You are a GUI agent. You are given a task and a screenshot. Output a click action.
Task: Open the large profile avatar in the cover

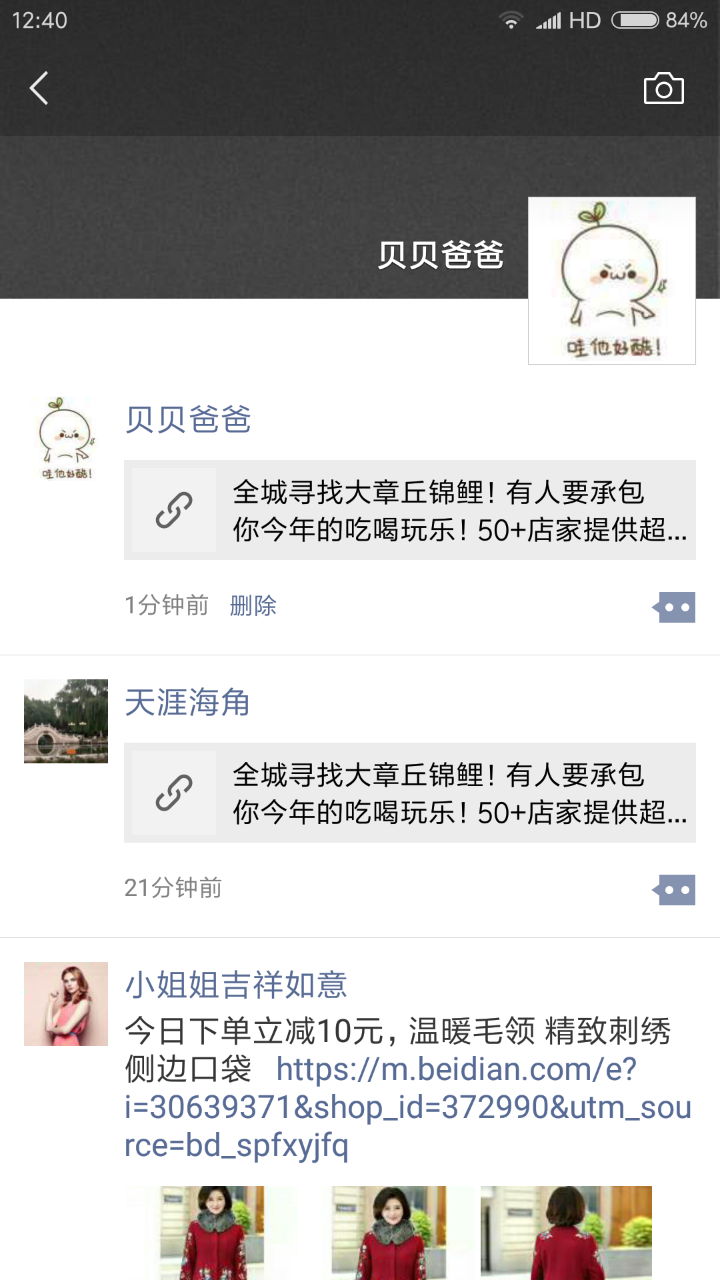(611, 280)
